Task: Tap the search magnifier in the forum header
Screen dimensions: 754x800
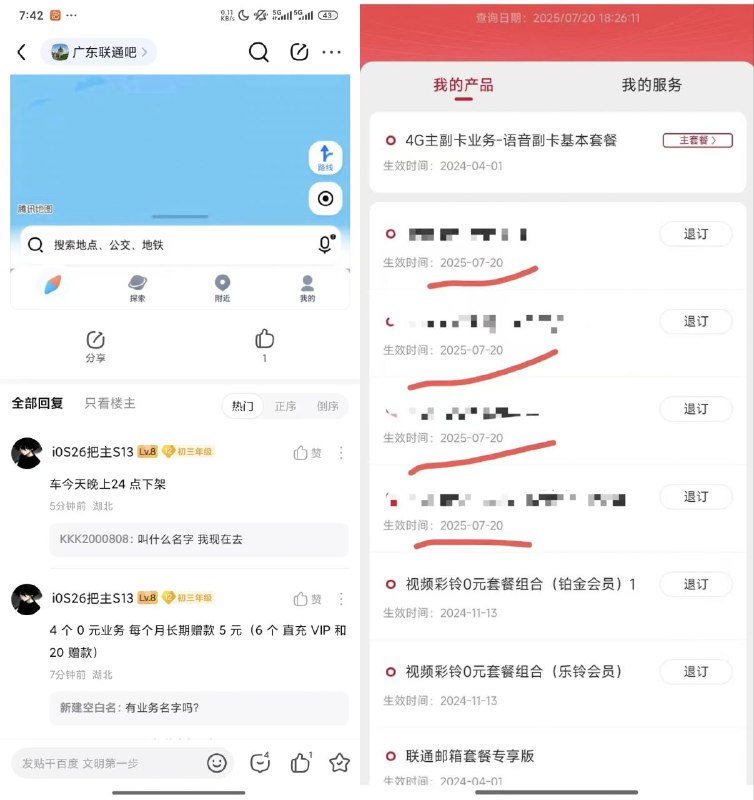Action: click(259, 52)
